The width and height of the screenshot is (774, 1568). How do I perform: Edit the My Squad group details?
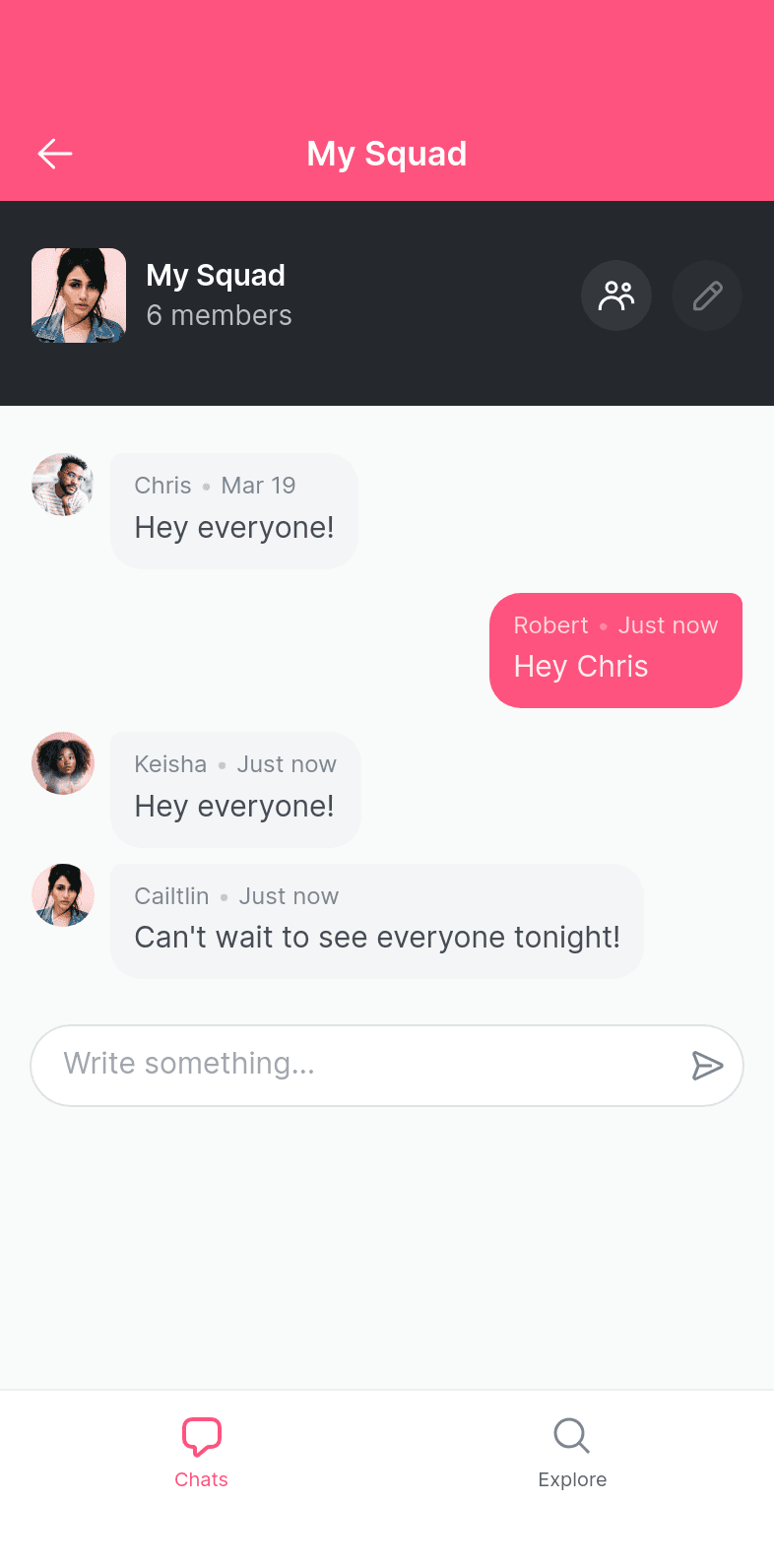[x=707, y=295]
